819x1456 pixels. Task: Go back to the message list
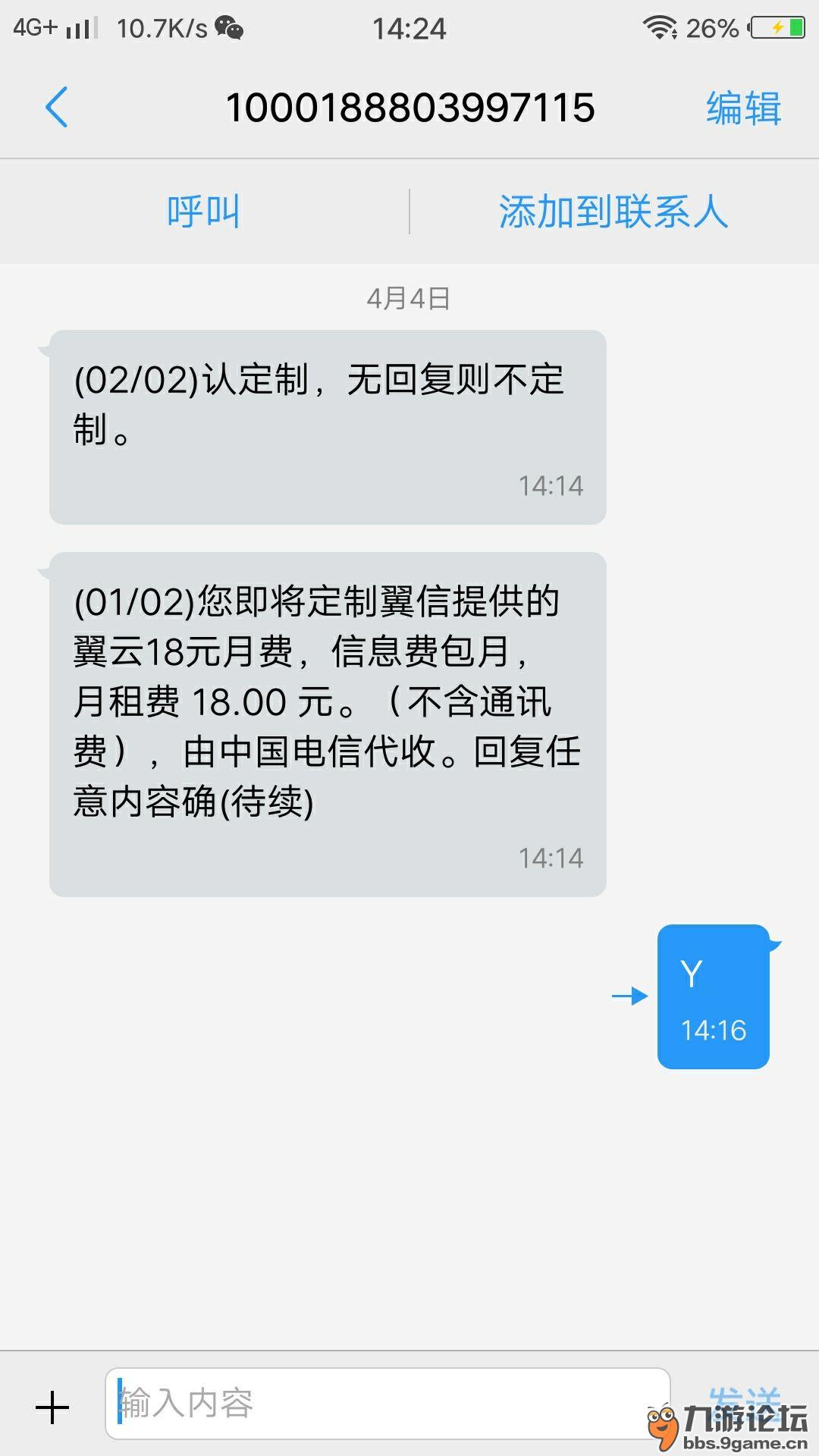[x=57, y=107]
